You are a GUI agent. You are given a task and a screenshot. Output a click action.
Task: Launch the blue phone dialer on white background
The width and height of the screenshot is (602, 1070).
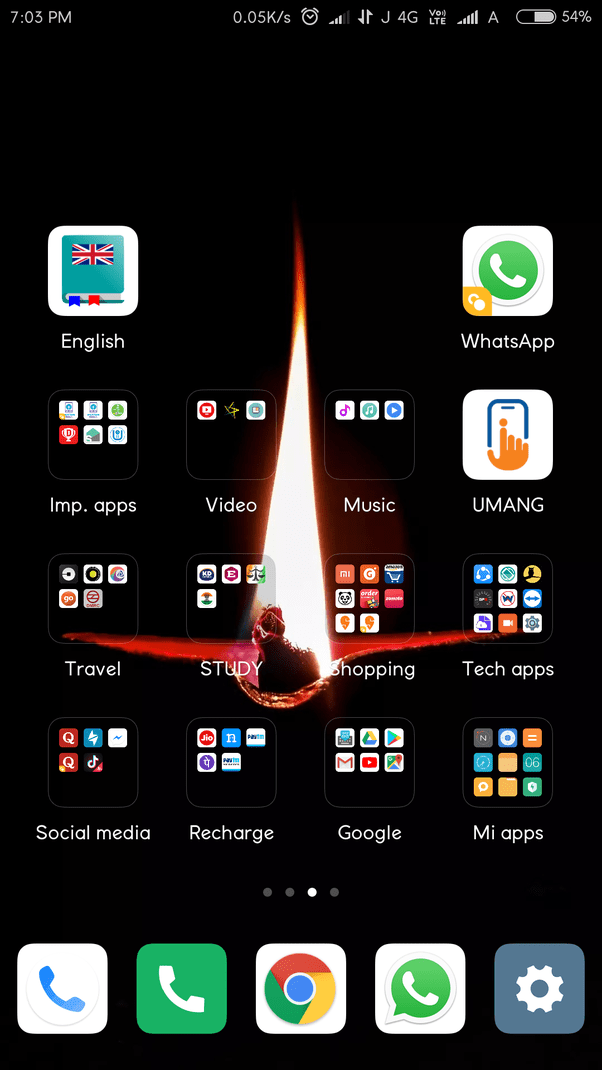pyautogui.click(x=62, y=988)
